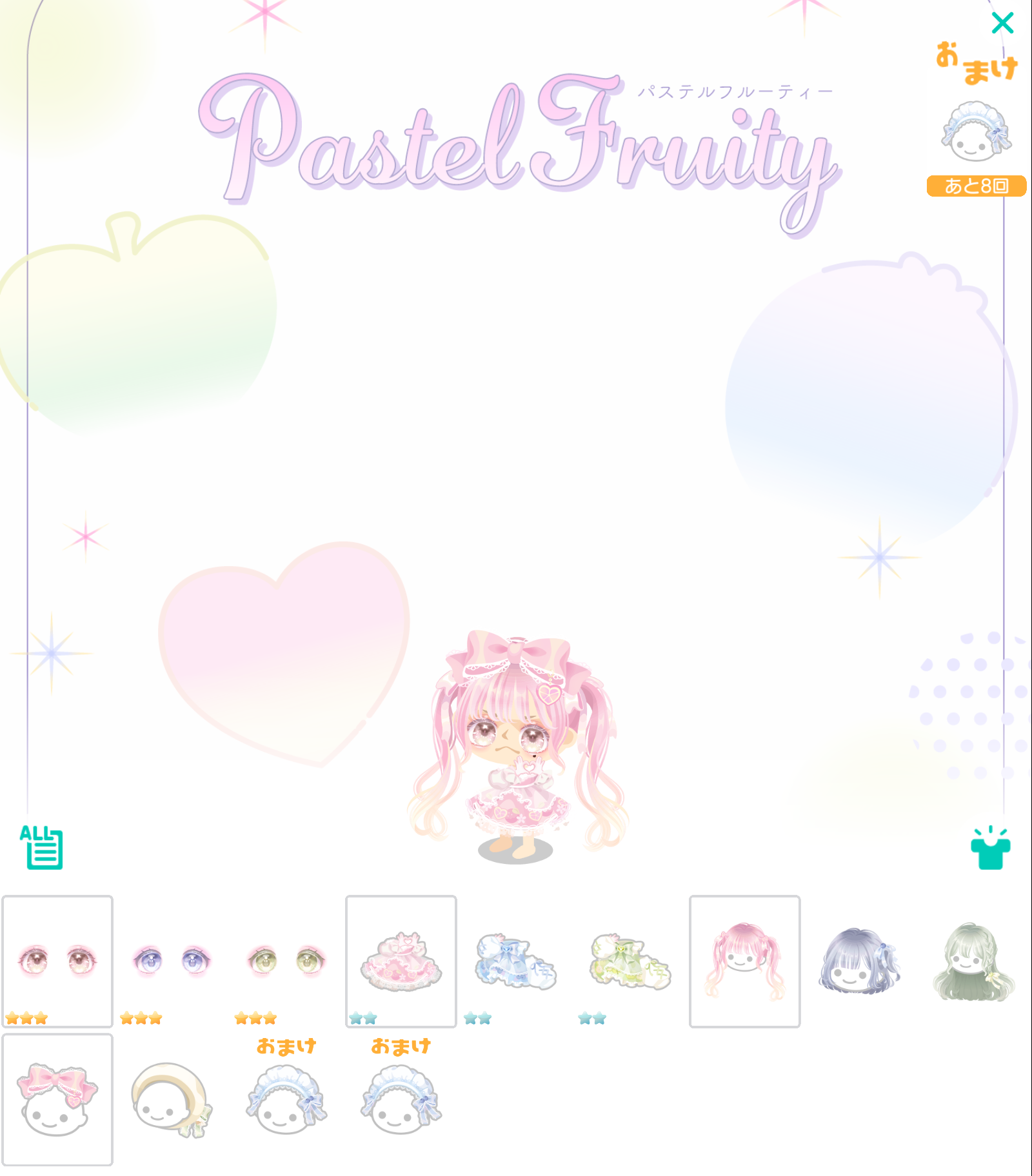
Task: Select the pink ribbon headpiece
Action: coord(57,1099)
